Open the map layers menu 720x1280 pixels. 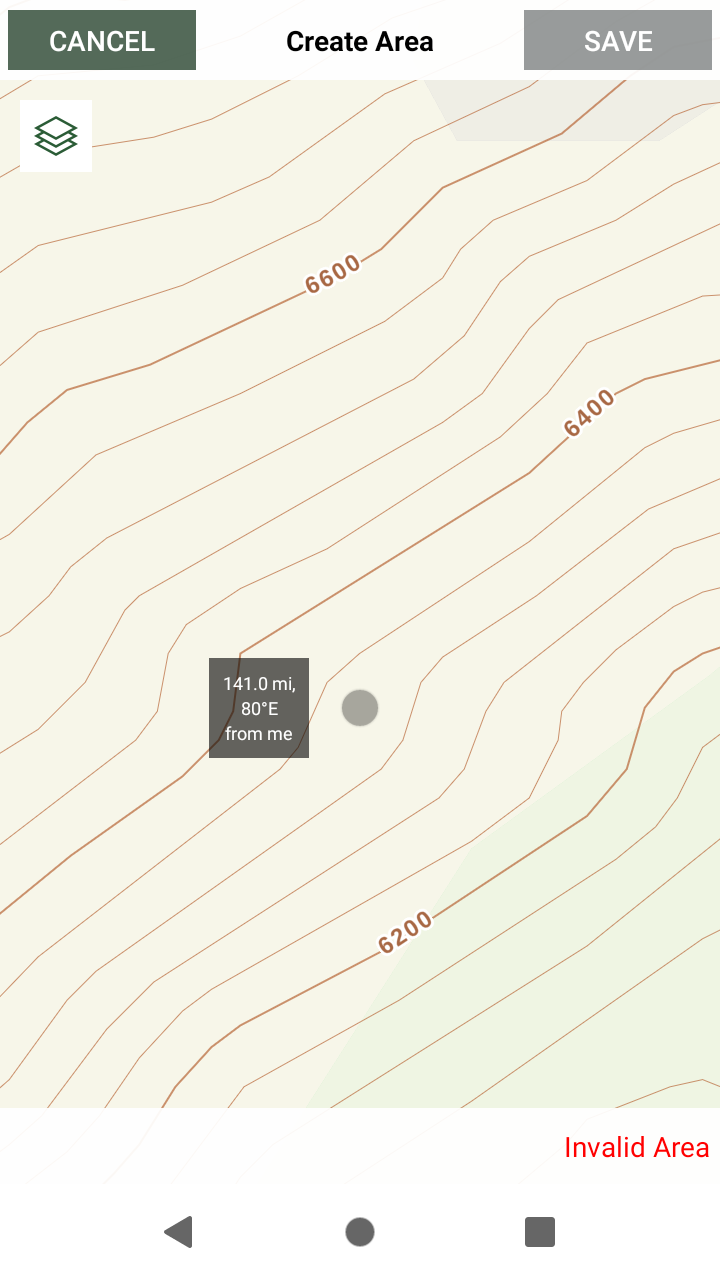[56, 136]
